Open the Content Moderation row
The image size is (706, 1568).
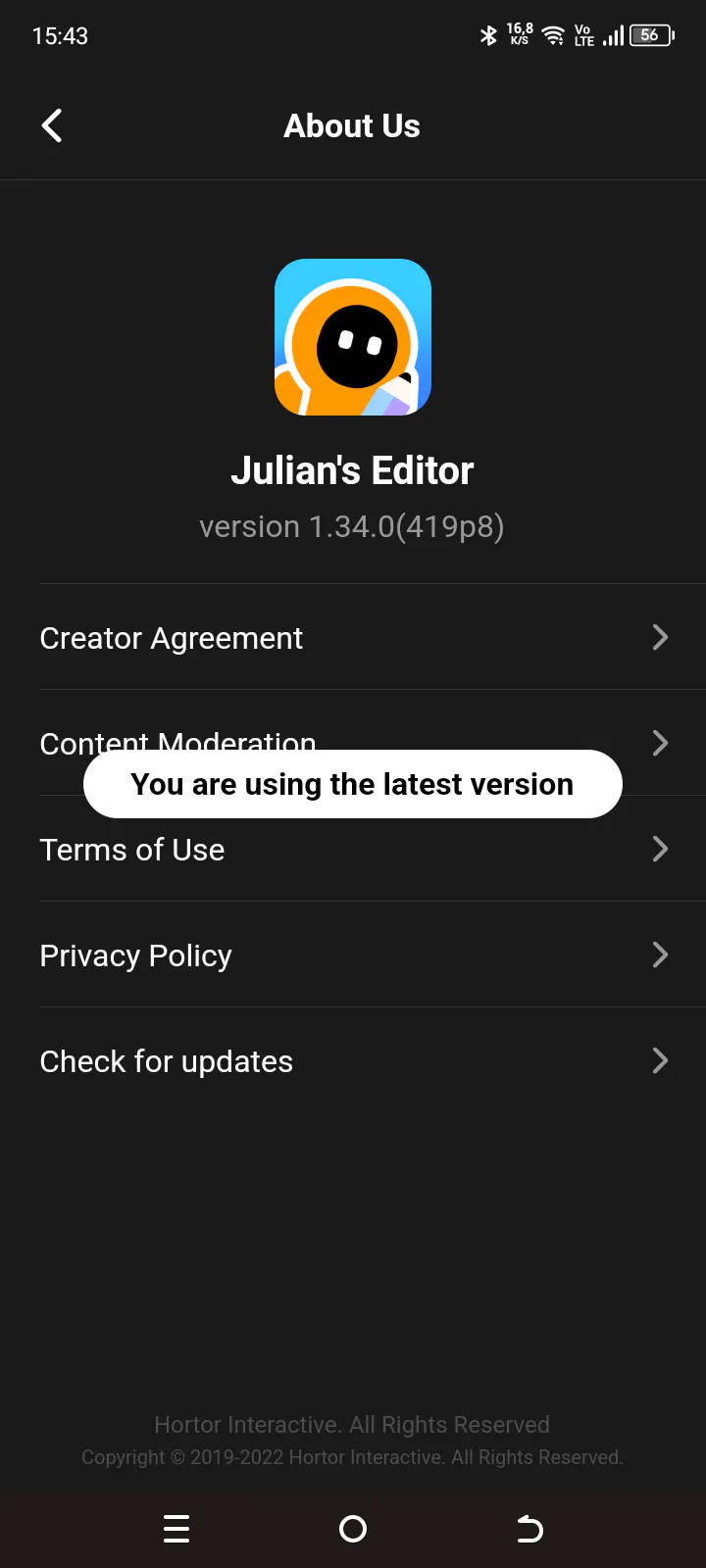coord(353,743)
